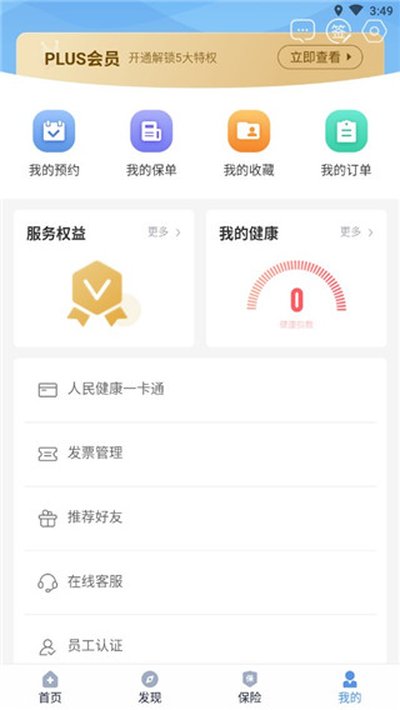This screenshot has width=400, height=710.
Task: Open 我的保单
Action: click(x=151, y=144)
